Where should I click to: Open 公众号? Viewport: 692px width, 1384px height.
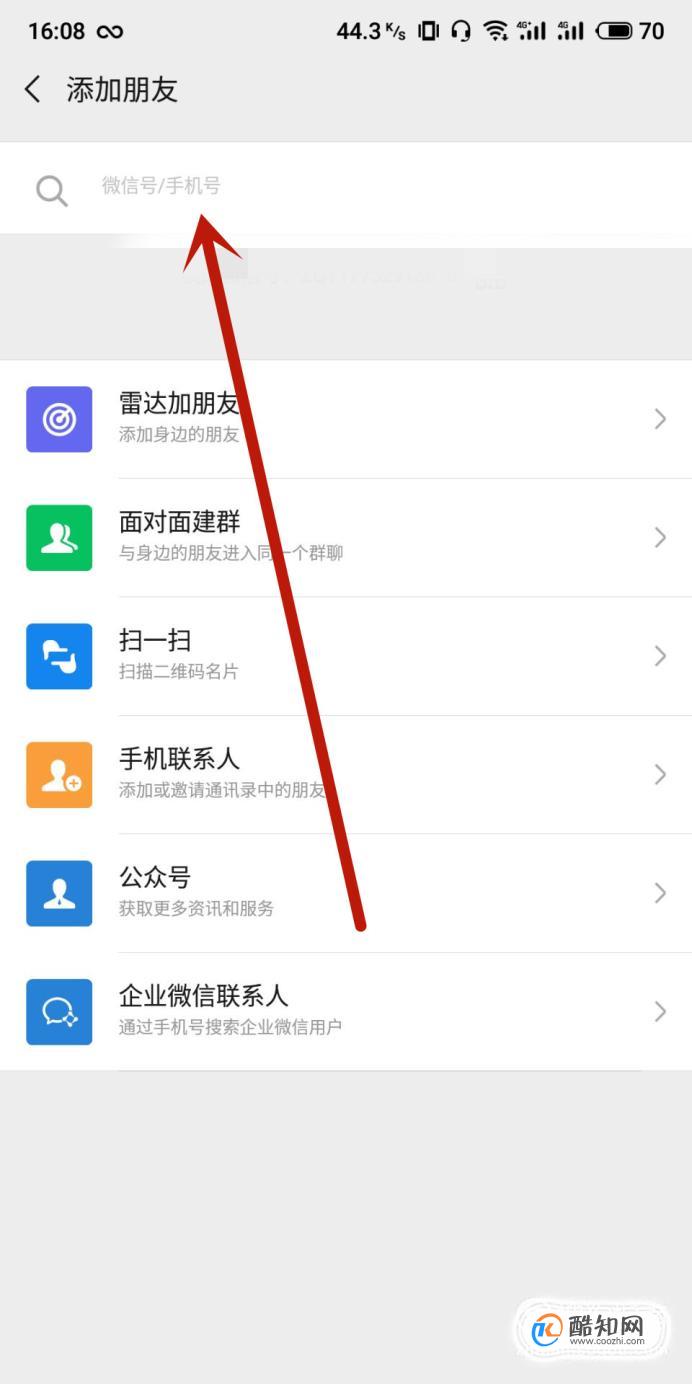[x=346, y=892]
